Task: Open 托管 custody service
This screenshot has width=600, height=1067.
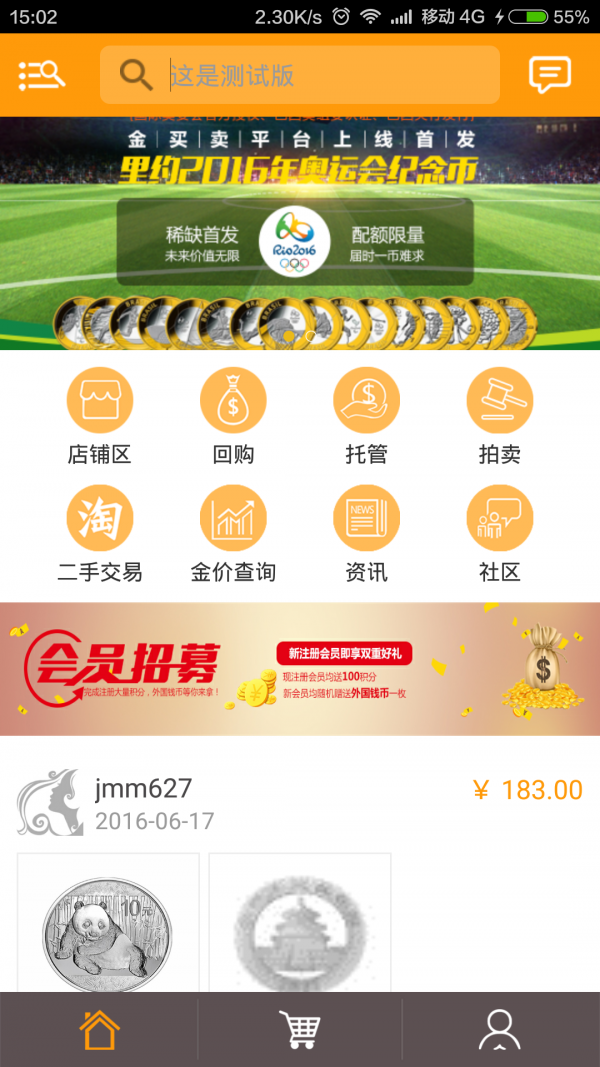Action: [367, 416]
